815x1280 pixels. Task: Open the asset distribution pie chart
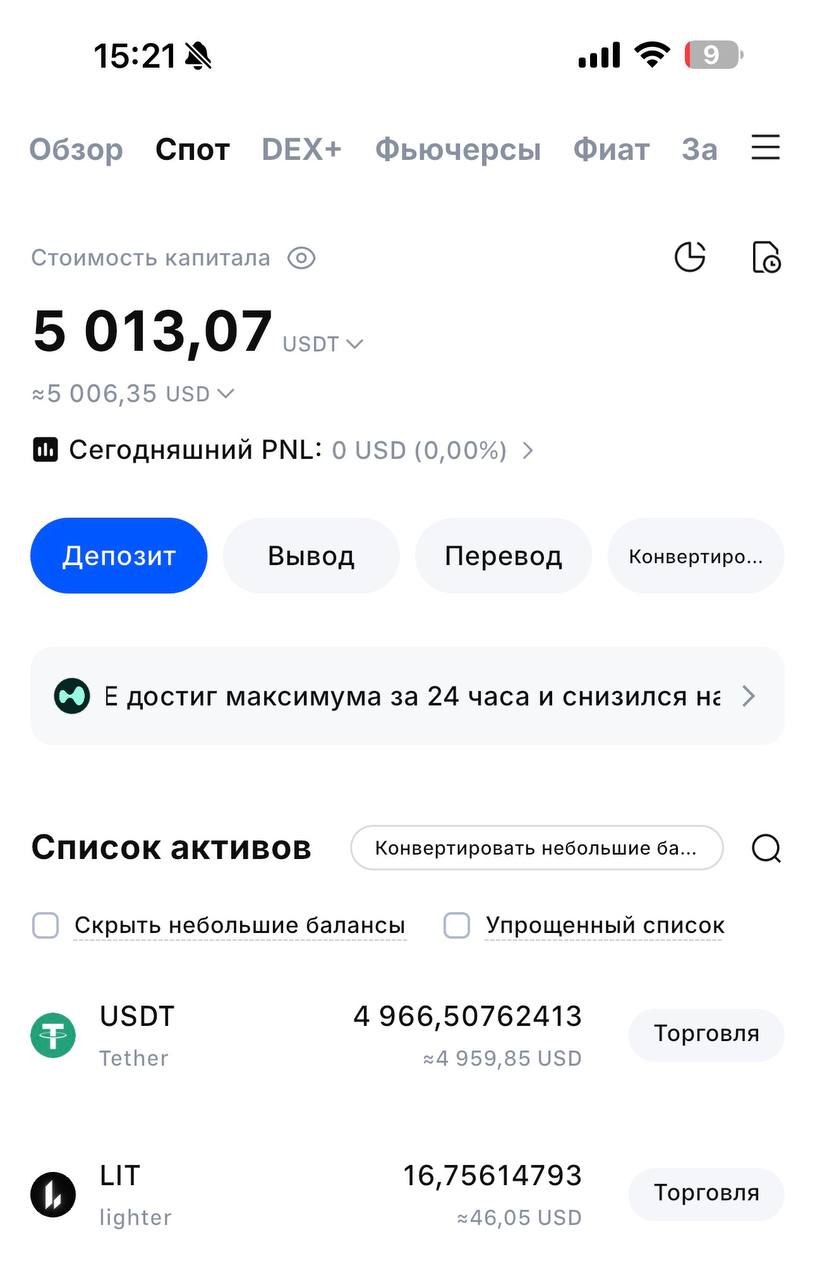pos(690,257)
